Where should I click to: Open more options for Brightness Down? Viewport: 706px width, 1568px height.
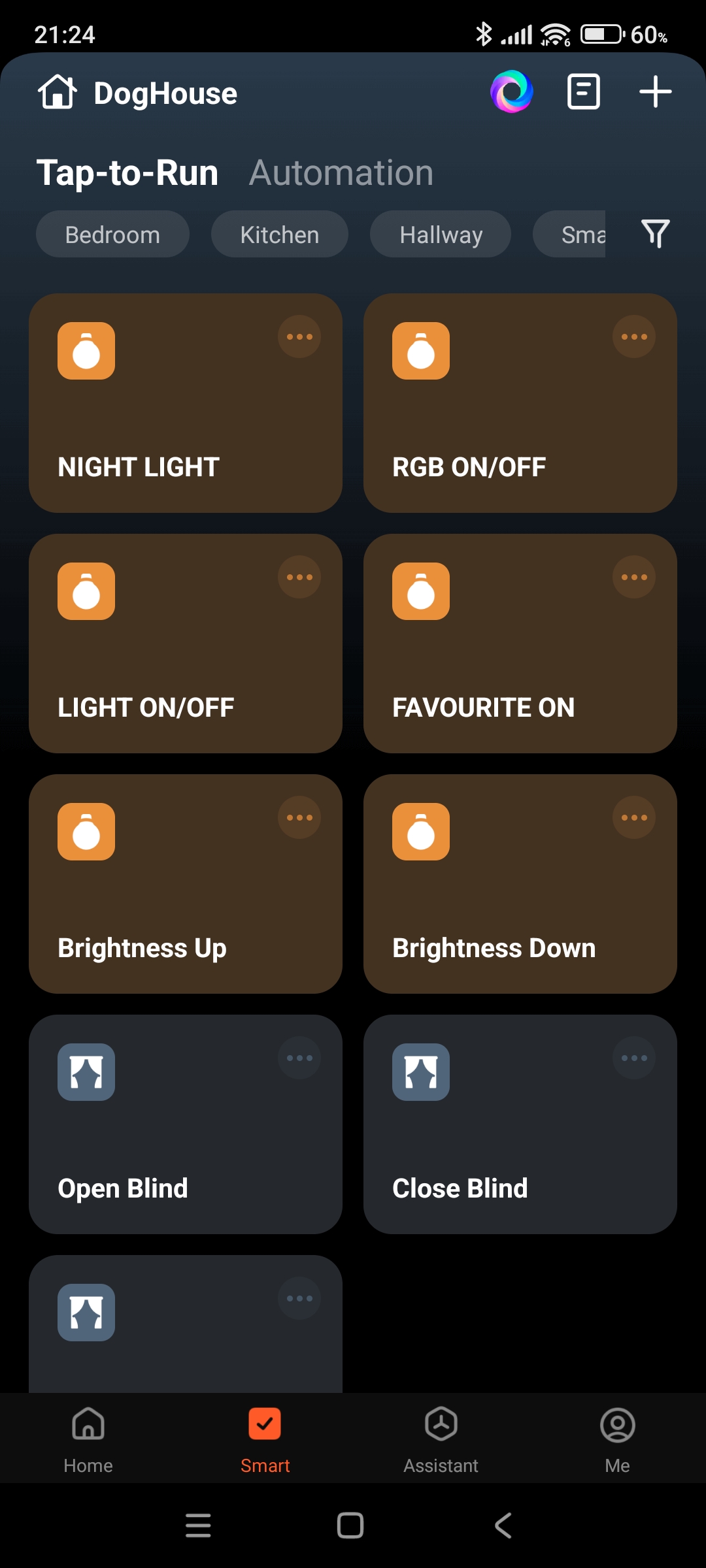coord(634,818)
